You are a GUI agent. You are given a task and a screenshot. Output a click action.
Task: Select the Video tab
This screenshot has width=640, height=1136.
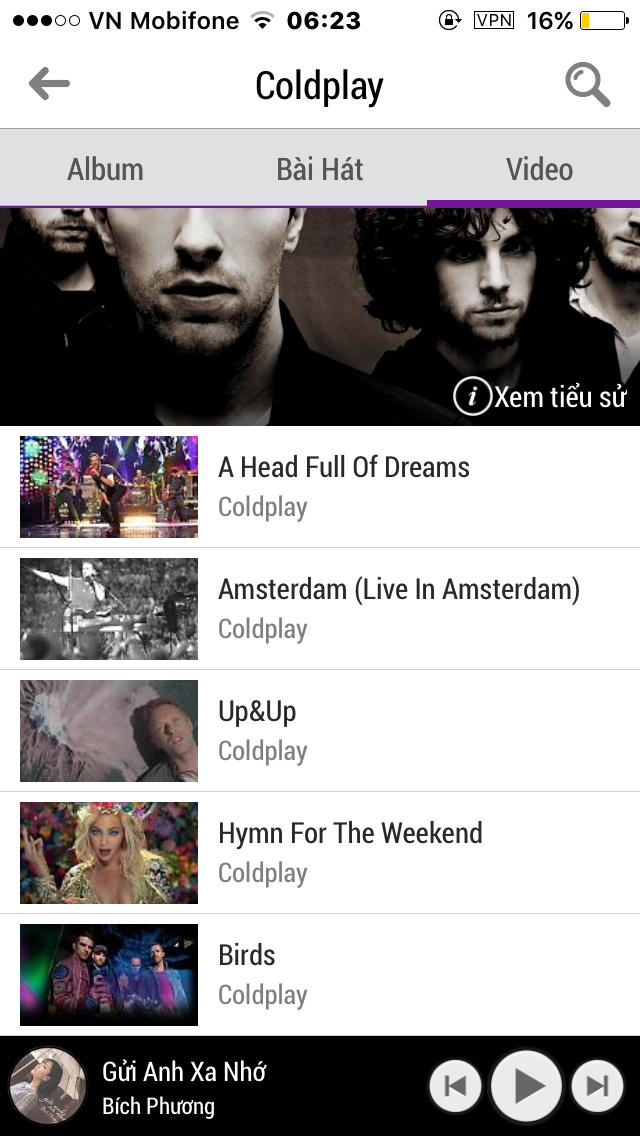click(539, 169)
